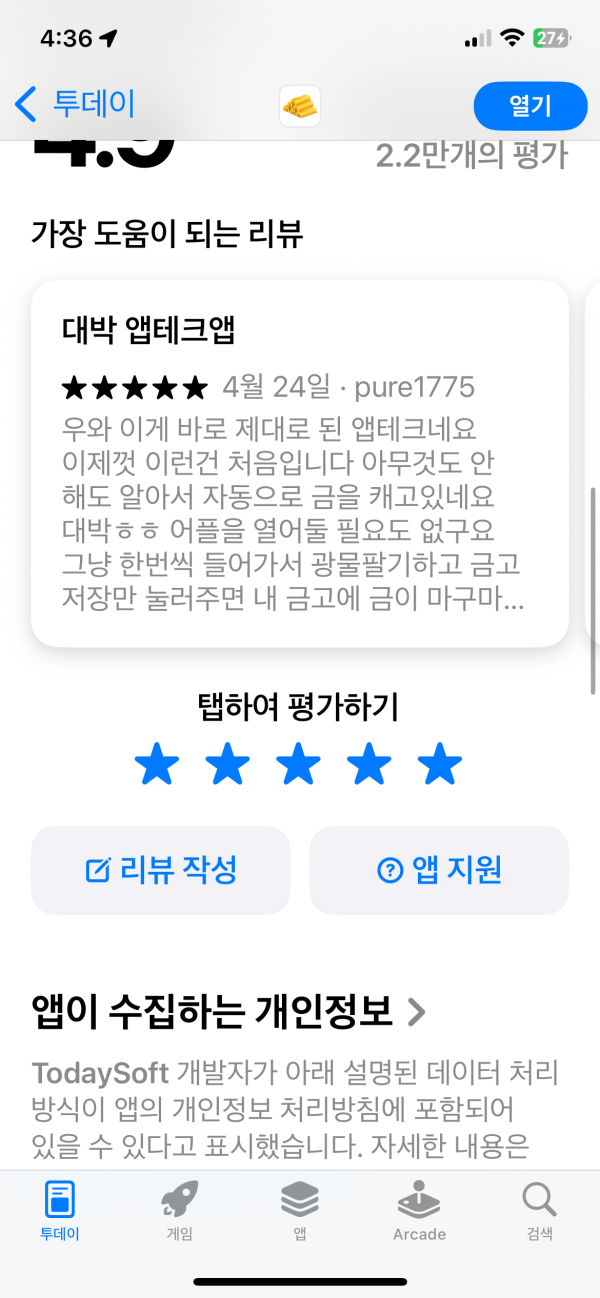Open the 대박 앱테크앱 review card

[x=300, y=463]
